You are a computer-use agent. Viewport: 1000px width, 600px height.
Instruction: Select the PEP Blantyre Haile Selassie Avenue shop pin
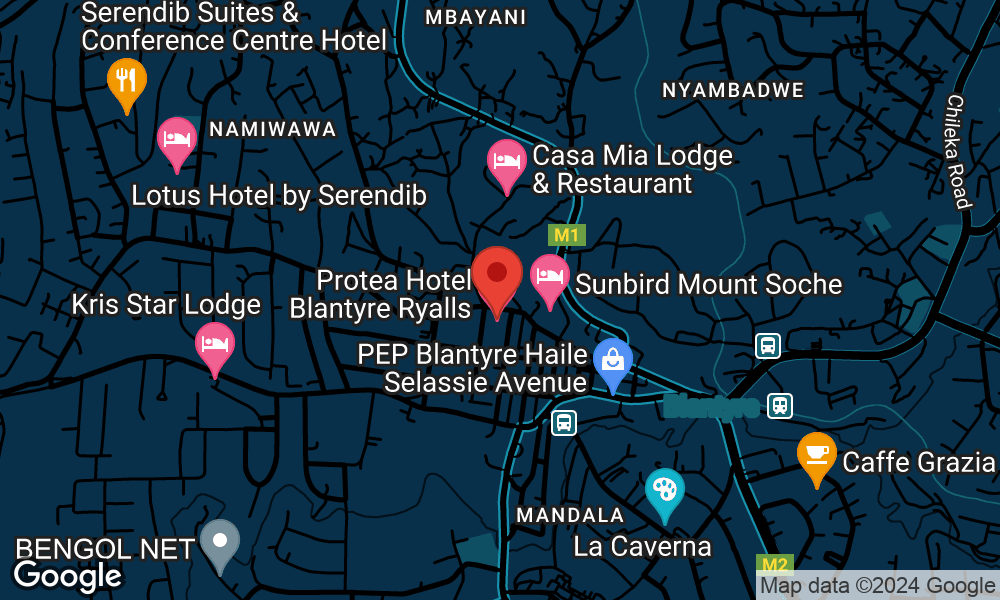click(x=613, y=362)
